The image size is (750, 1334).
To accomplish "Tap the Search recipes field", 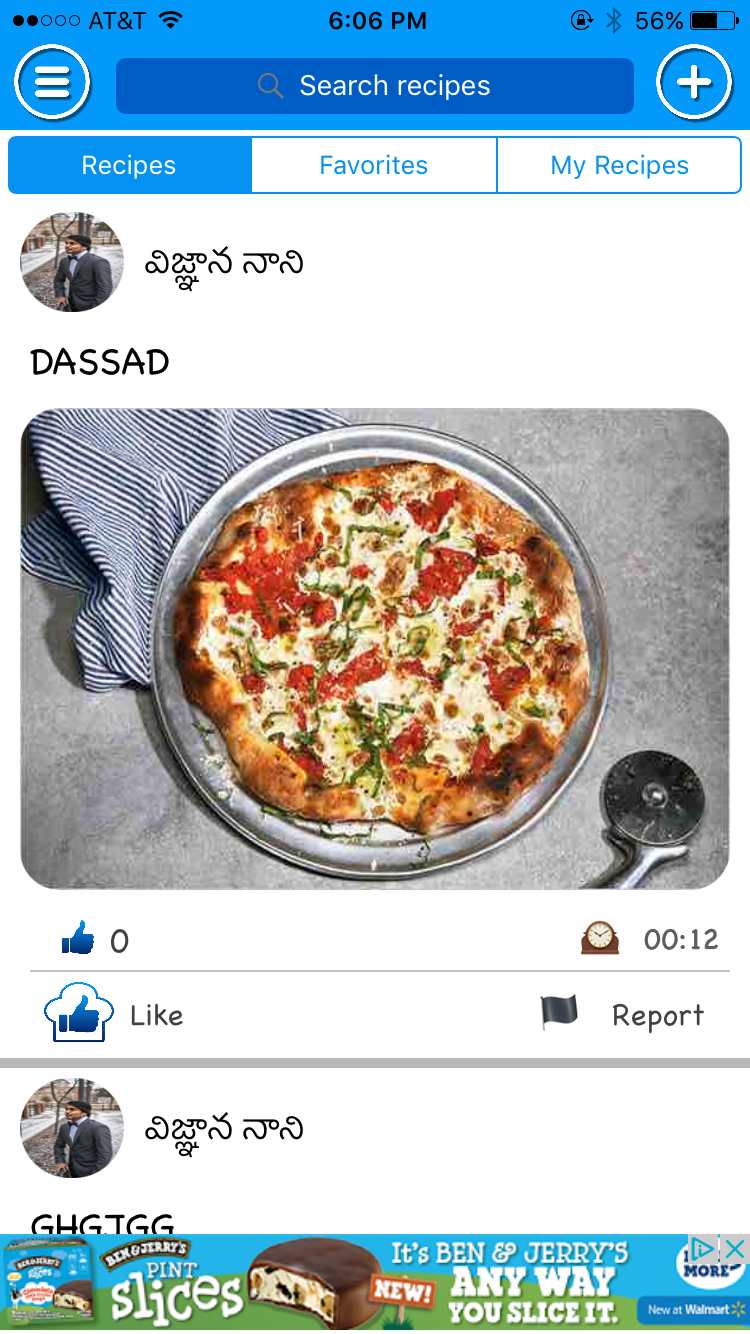I will pyautogui.click(x=375, y=86).
